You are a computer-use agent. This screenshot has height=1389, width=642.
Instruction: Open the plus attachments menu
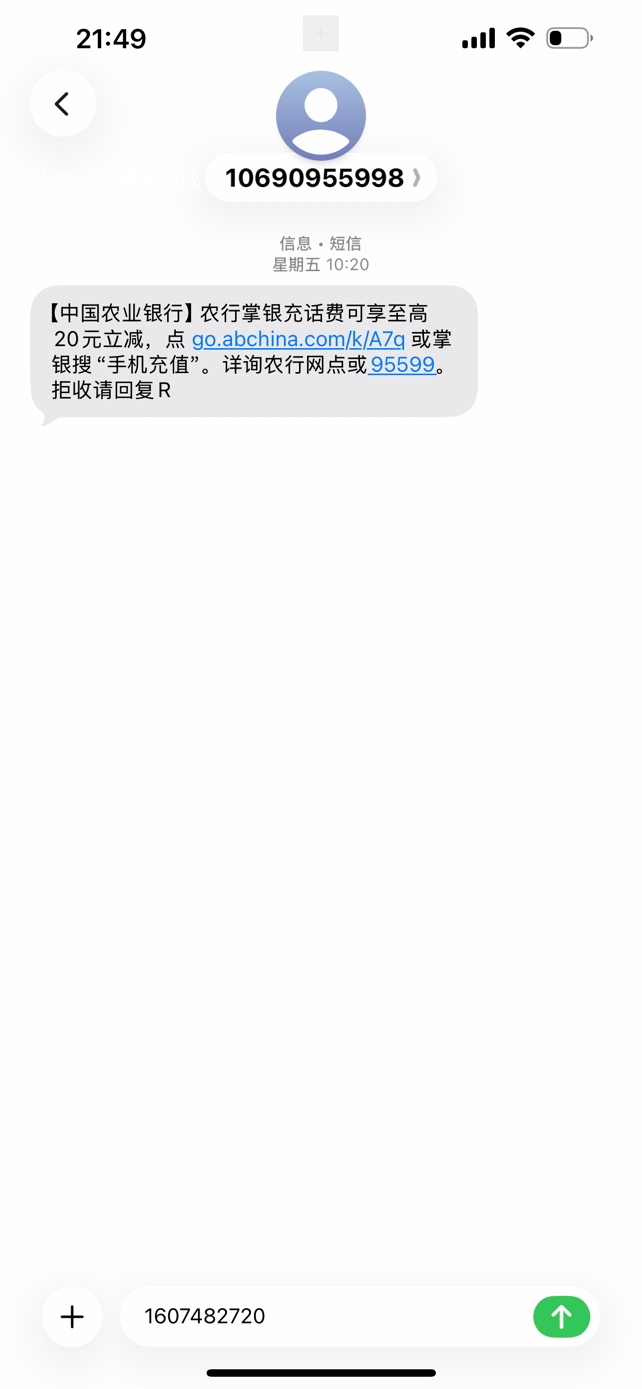pos(72,1317)
